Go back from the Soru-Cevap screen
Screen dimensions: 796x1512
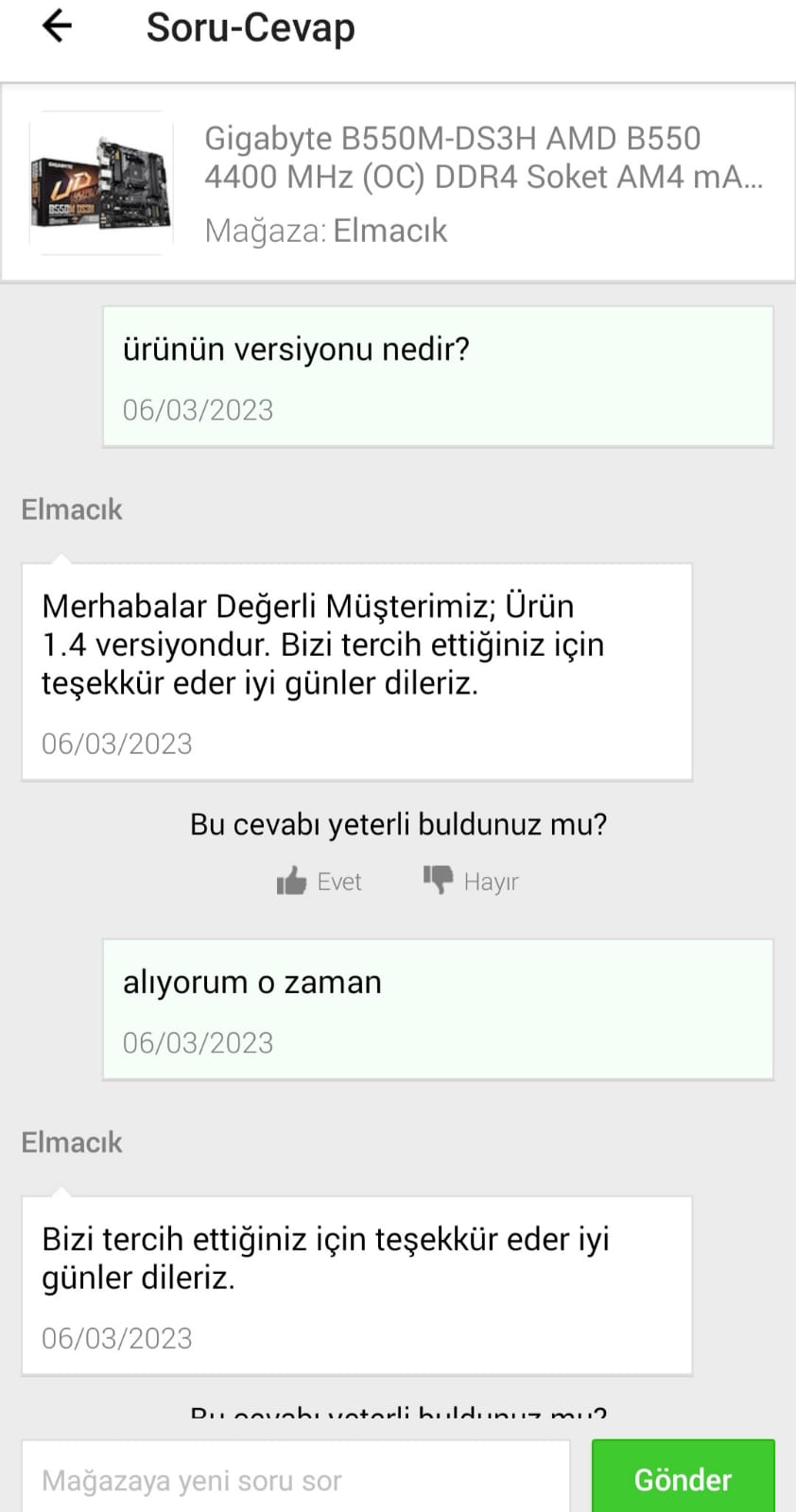click(x=58, y=26)
